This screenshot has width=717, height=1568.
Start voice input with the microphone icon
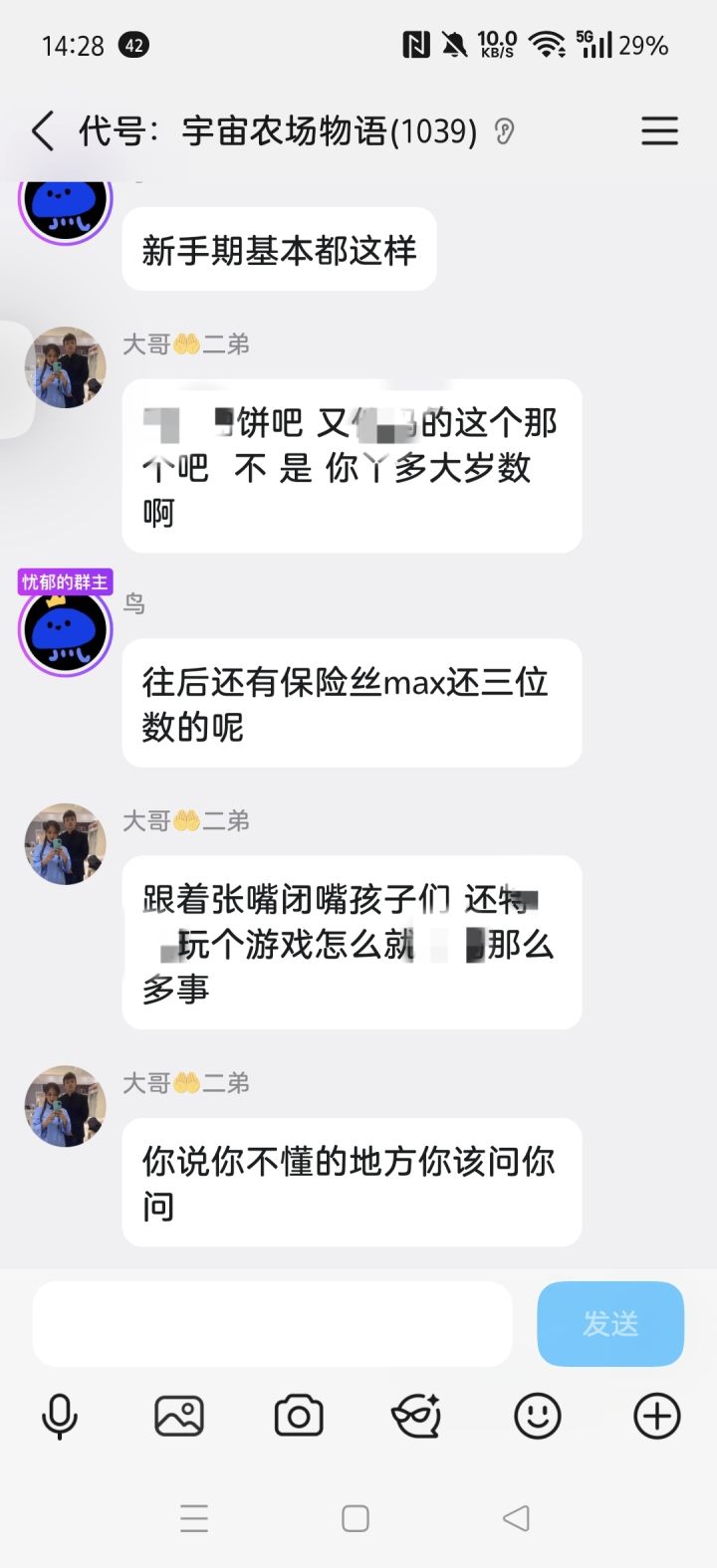60,1417
